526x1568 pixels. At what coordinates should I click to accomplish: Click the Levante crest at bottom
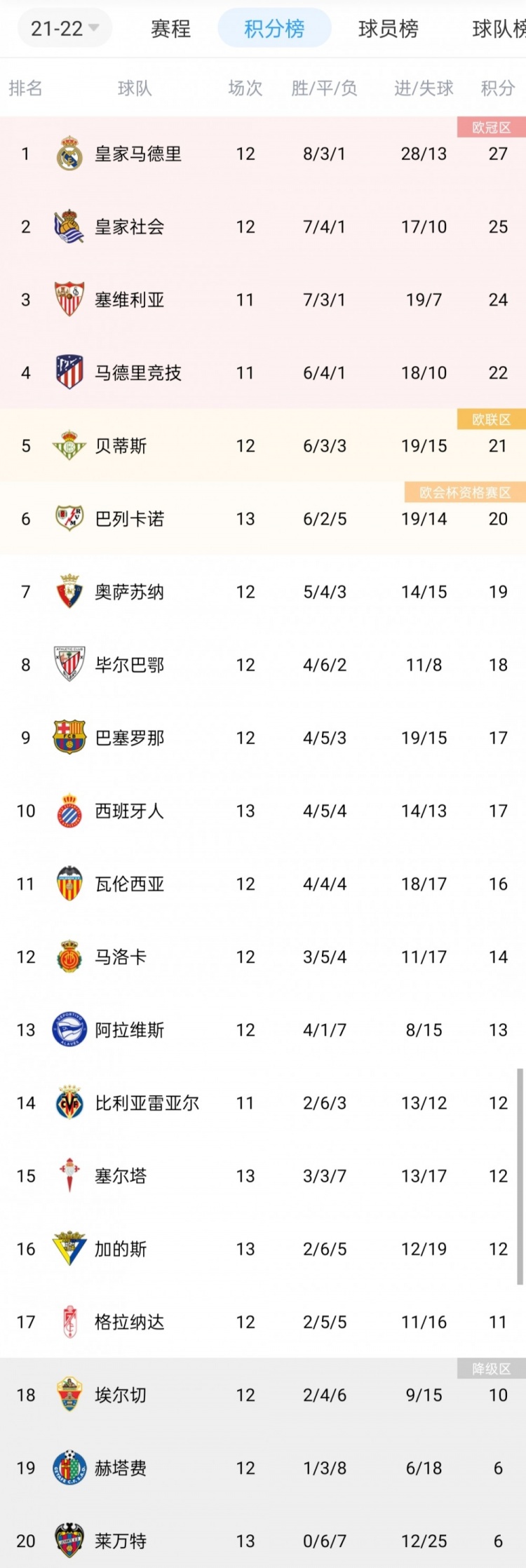tap(69, 1540)
